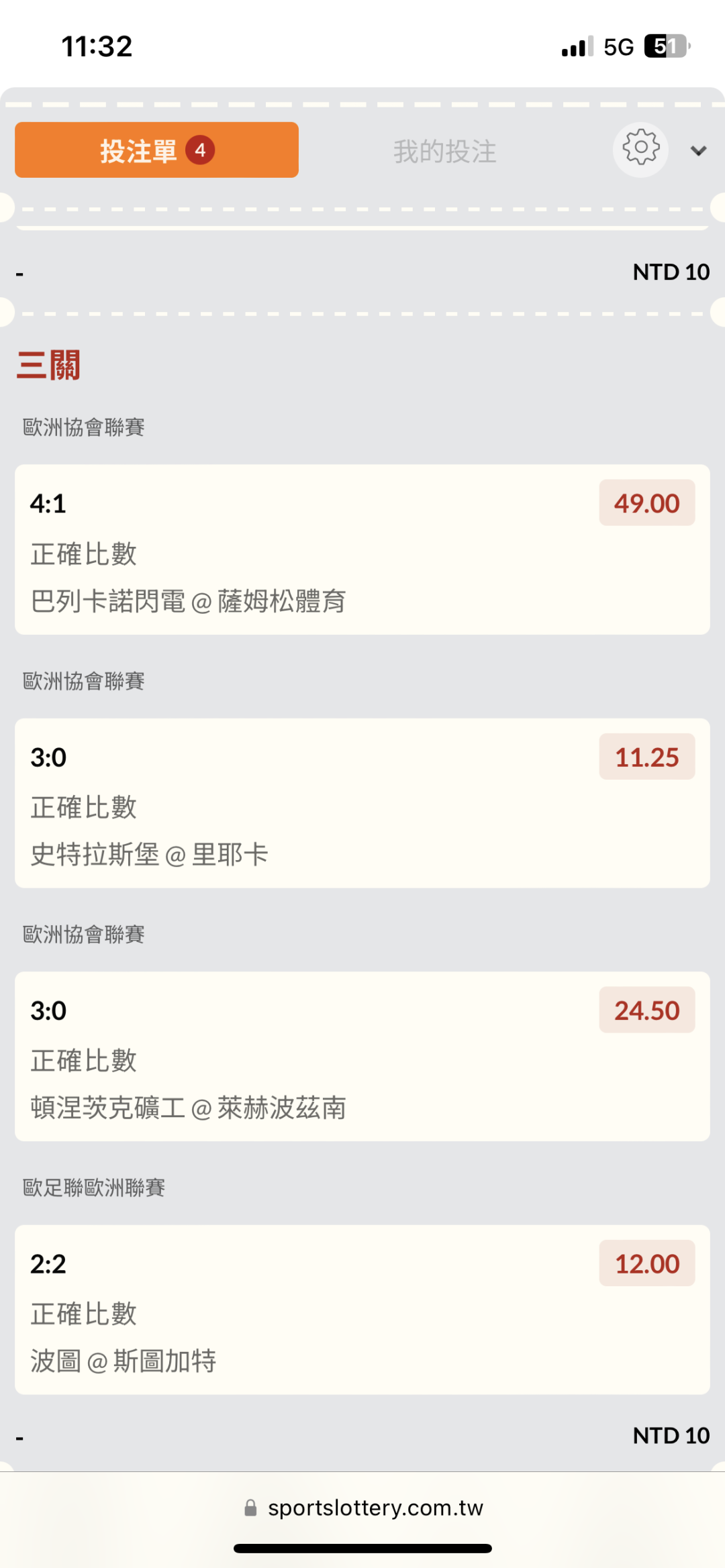The height and width of the screenshot is (1568, 725).
Task: Tap the 12.00 odds for 2:2
Action: 646,1264
